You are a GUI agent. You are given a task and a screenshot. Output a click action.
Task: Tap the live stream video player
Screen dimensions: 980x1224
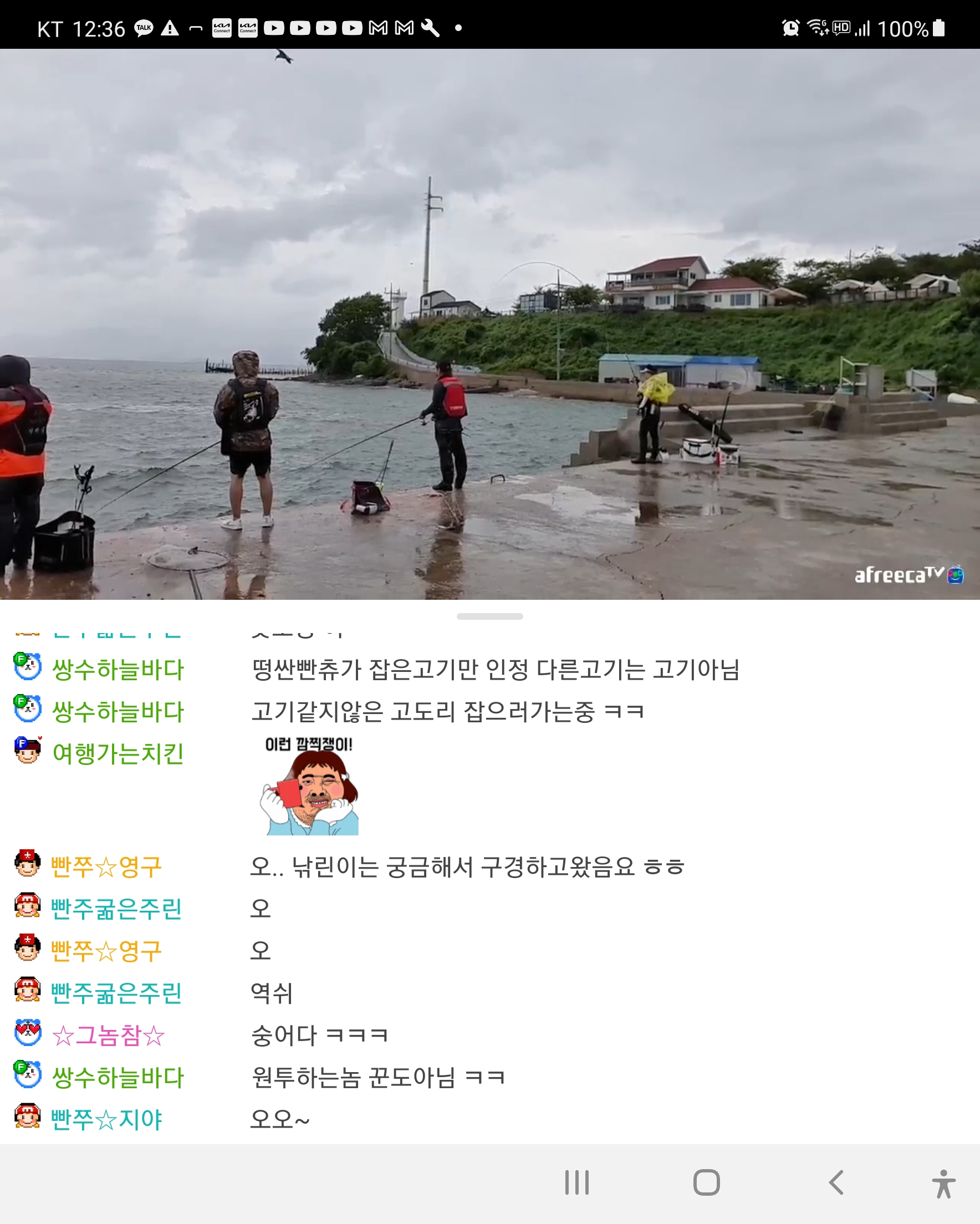pyautogui.click(x=489, y=324)
